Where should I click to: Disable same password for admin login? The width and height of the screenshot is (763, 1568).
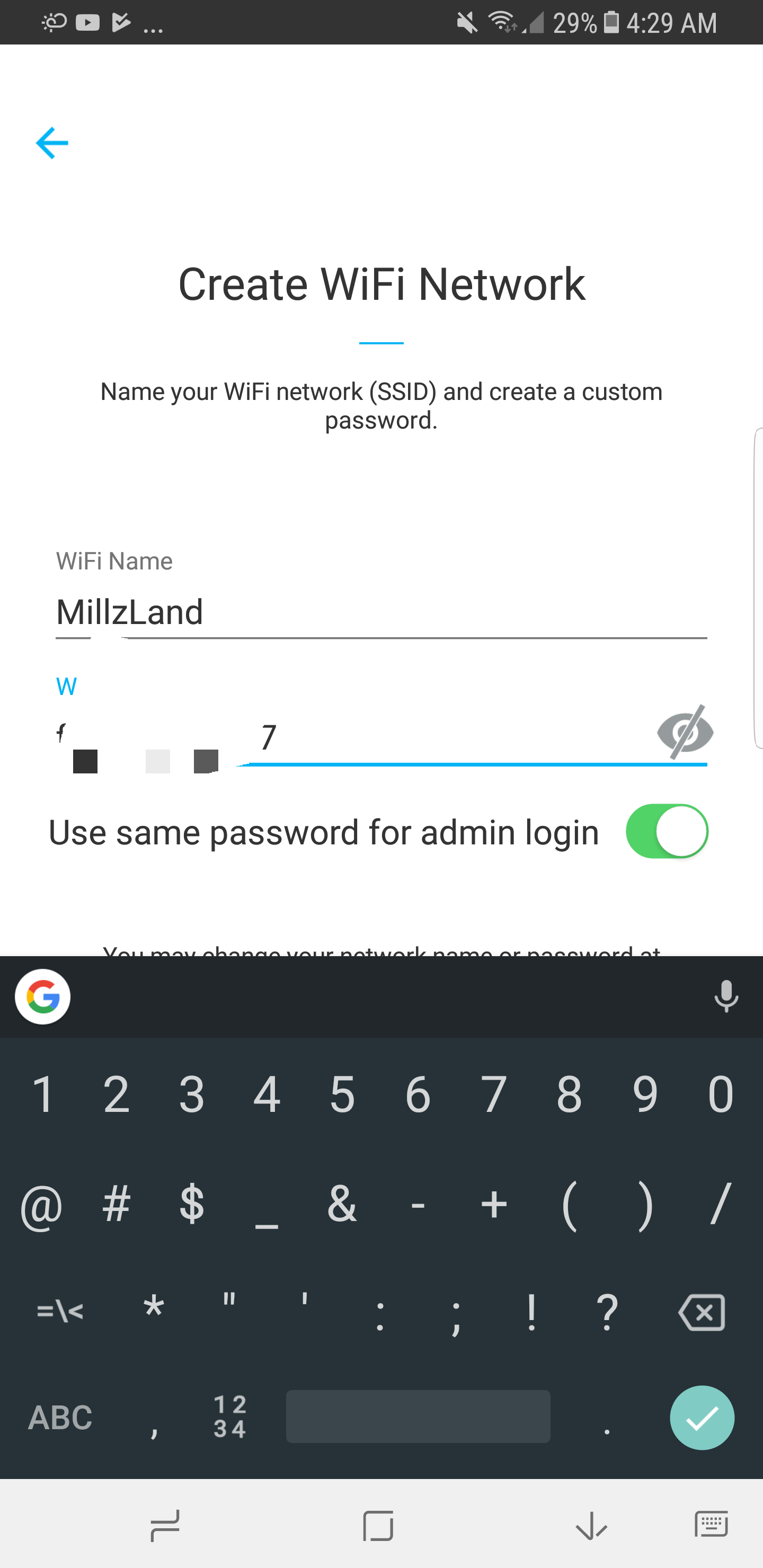point(667,832)
